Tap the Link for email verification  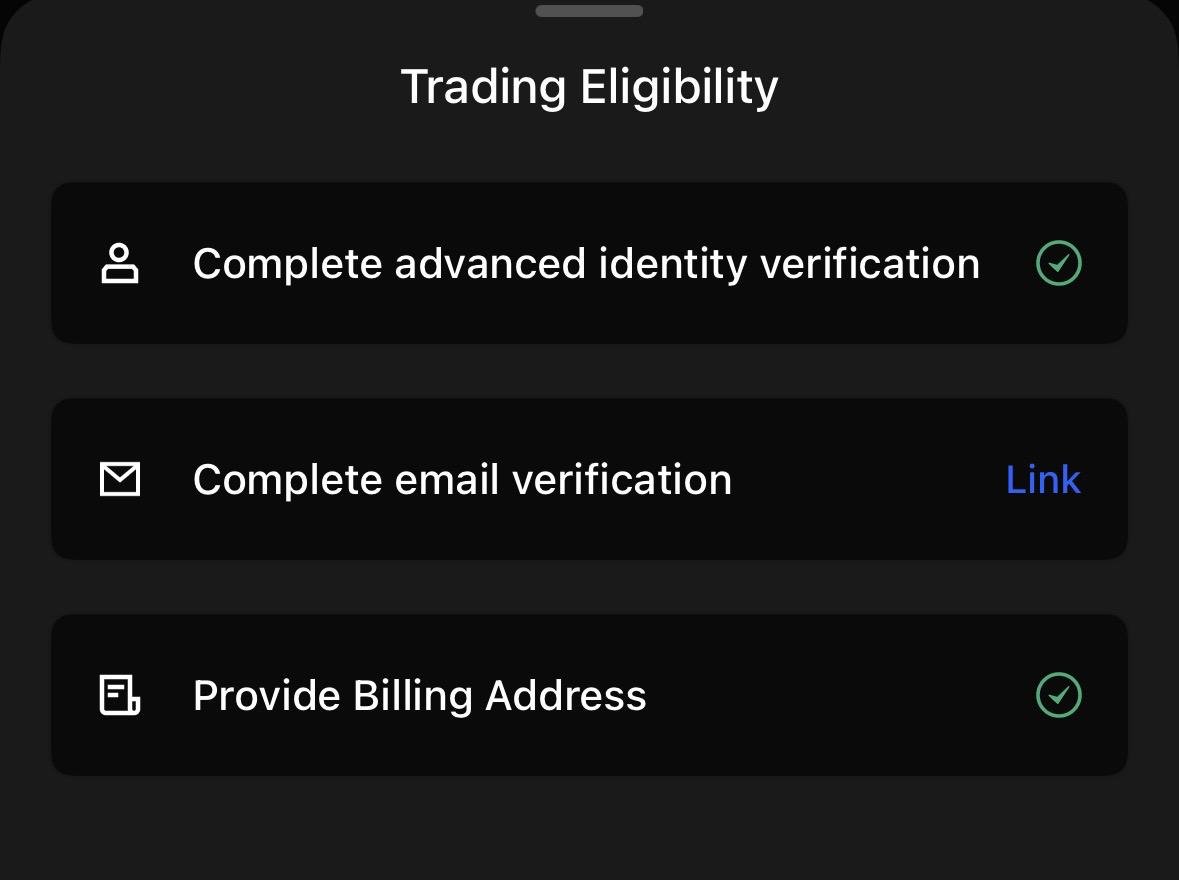coord(1043,480)
